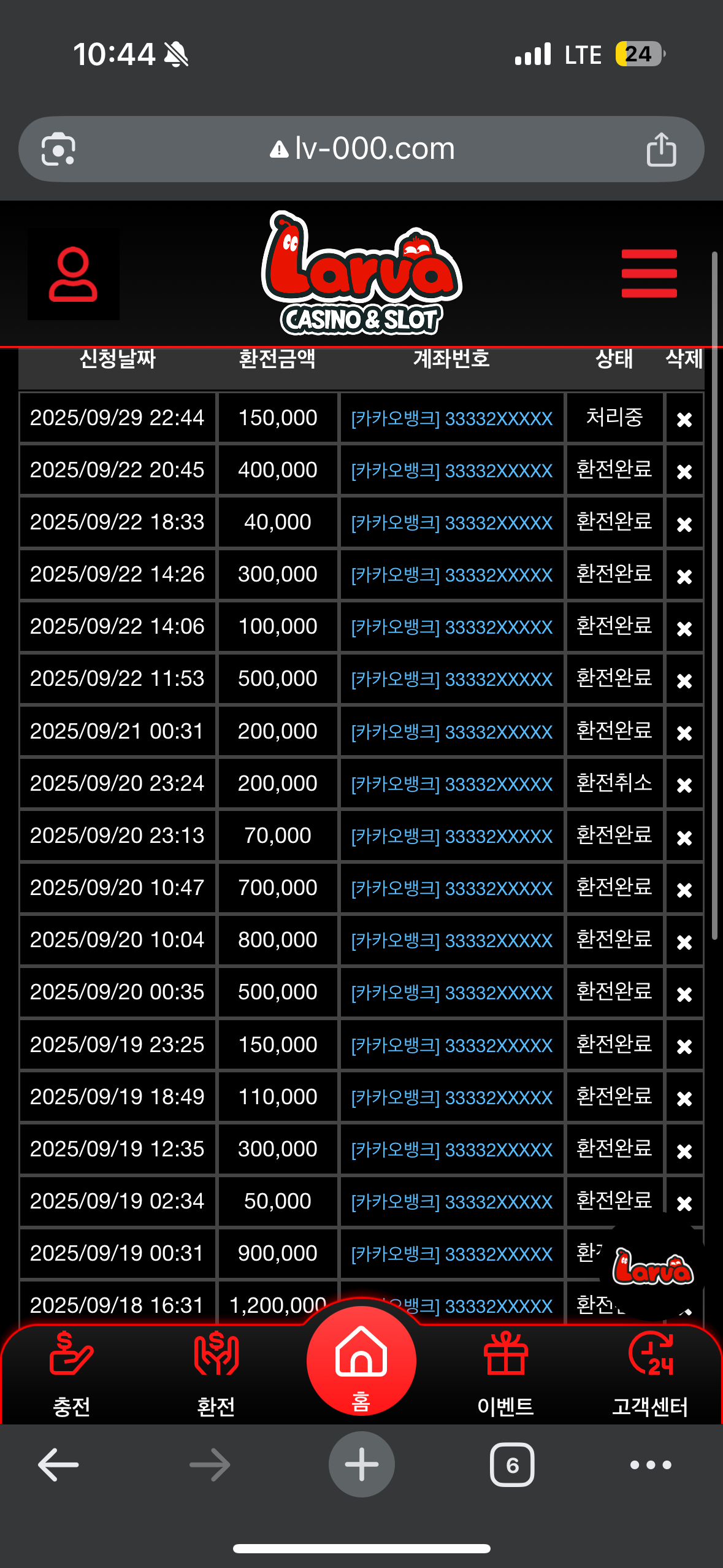Delete the cancelled 2025/09/20 23:24 entry

[684, 785]
